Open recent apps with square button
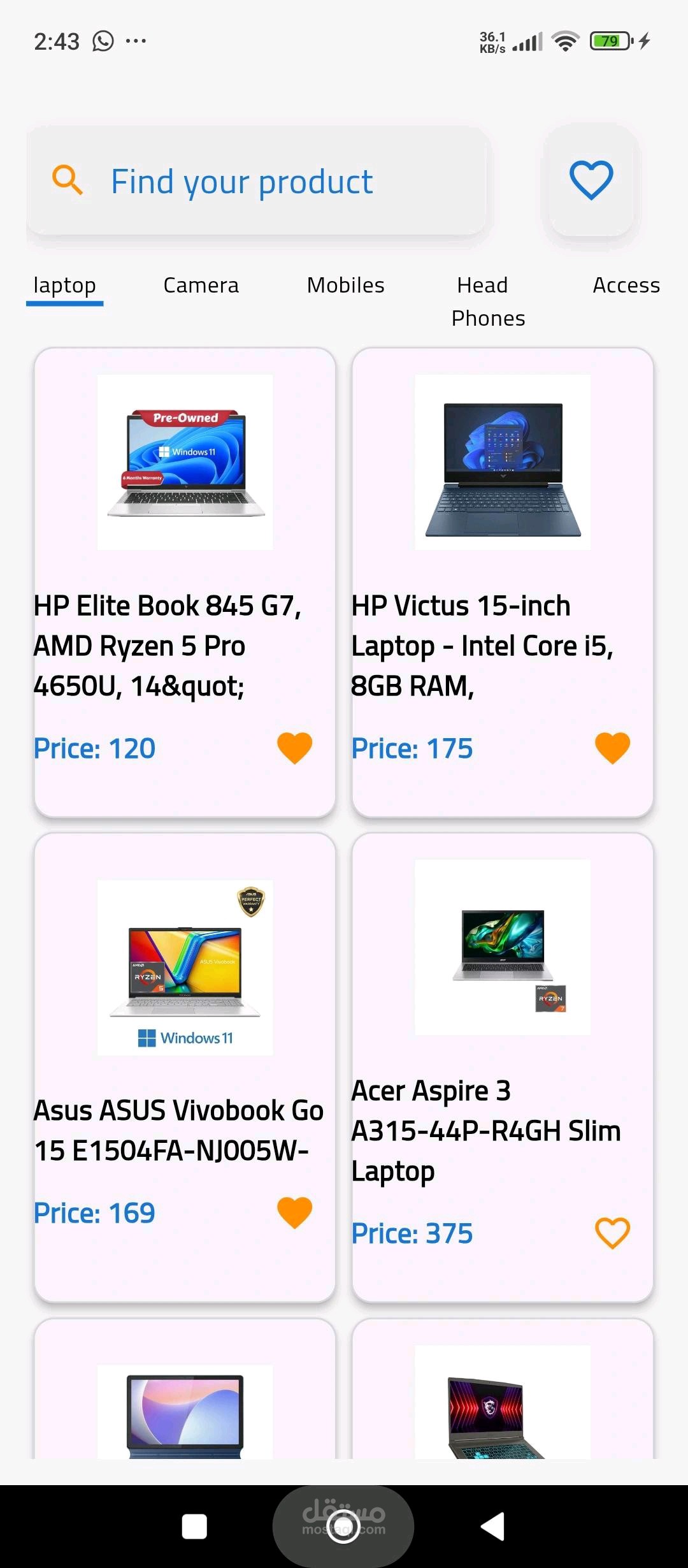The height and width of the screenshot is (1568, 688). [194, 1527]
